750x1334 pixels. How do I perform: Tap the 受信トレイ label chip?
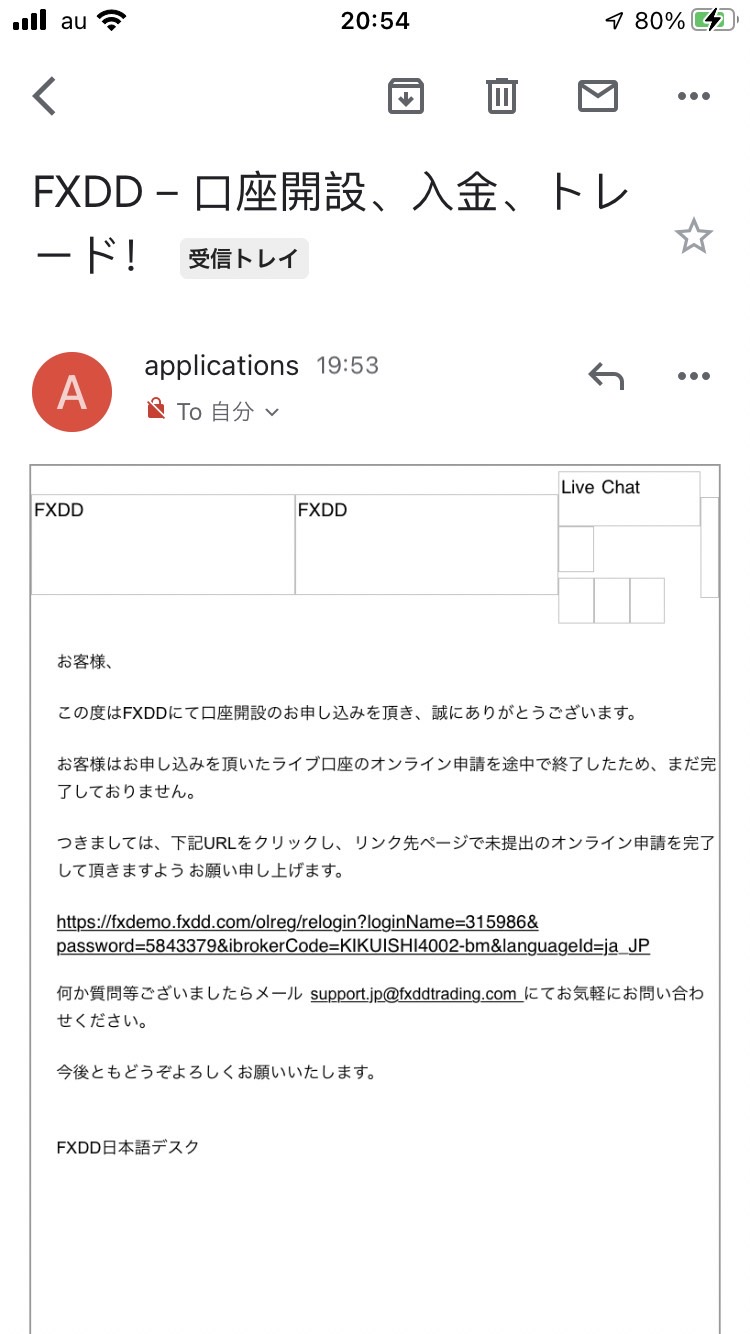tap(244, 258)
